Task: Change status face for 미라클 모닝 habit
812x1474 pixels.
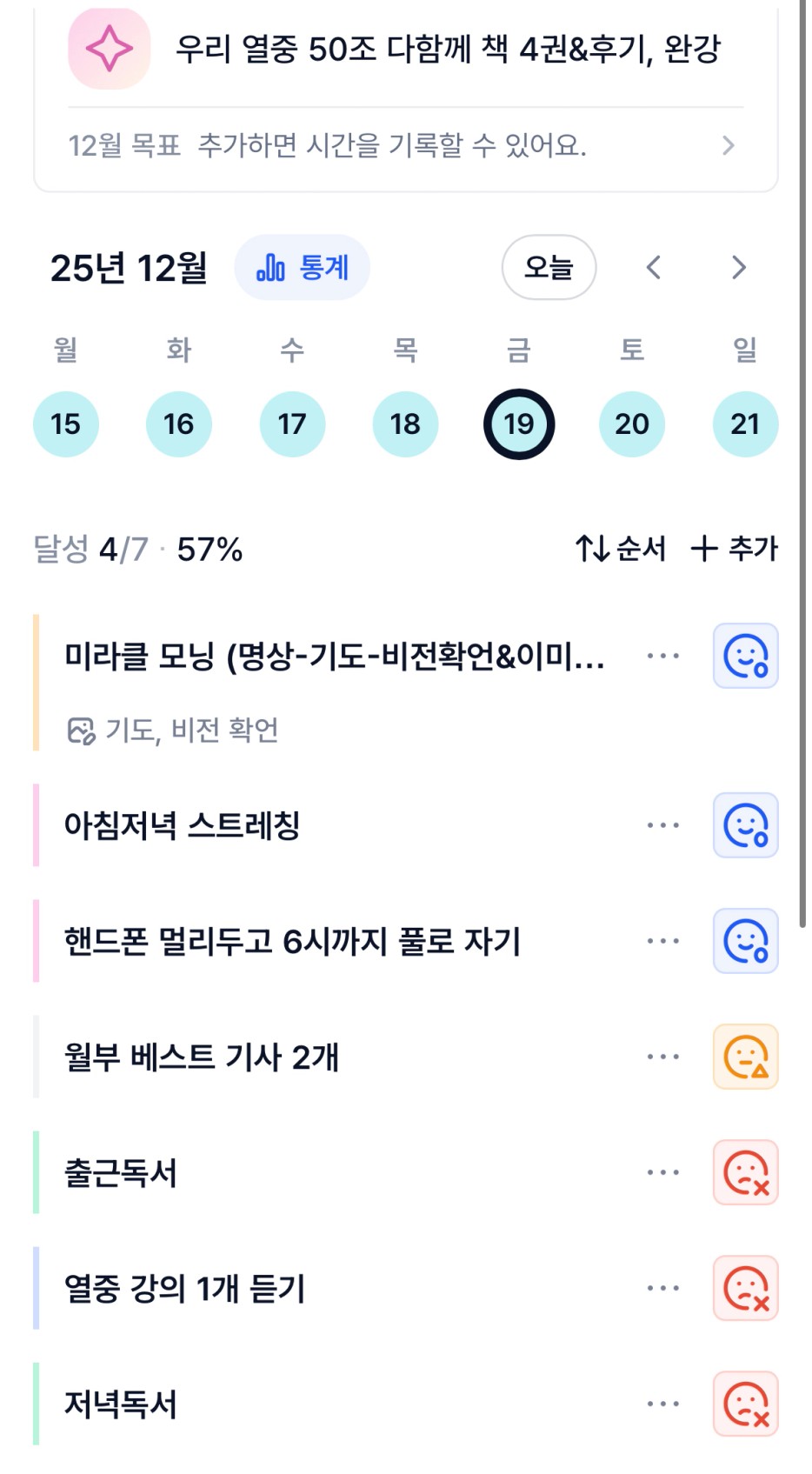Action: click(745, 656)
